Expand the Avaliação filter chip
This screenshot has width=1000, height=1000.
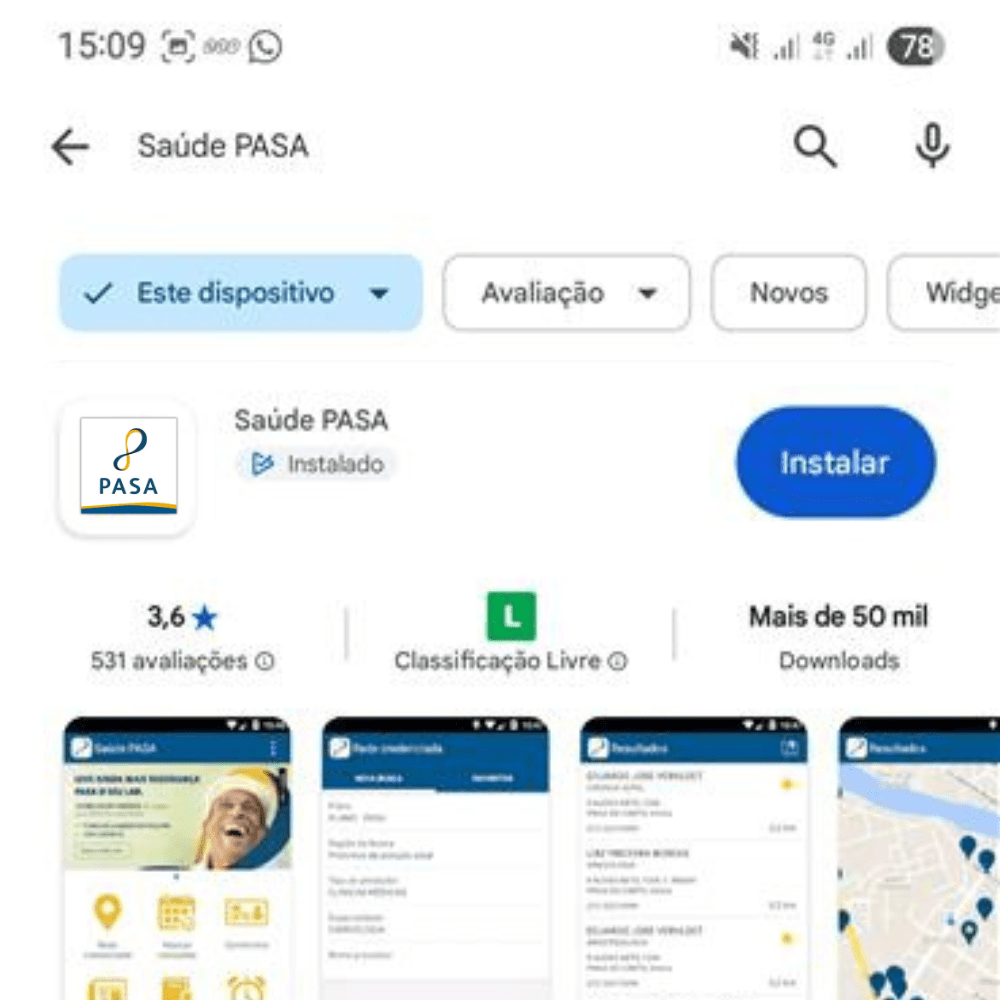coord(566,293)
